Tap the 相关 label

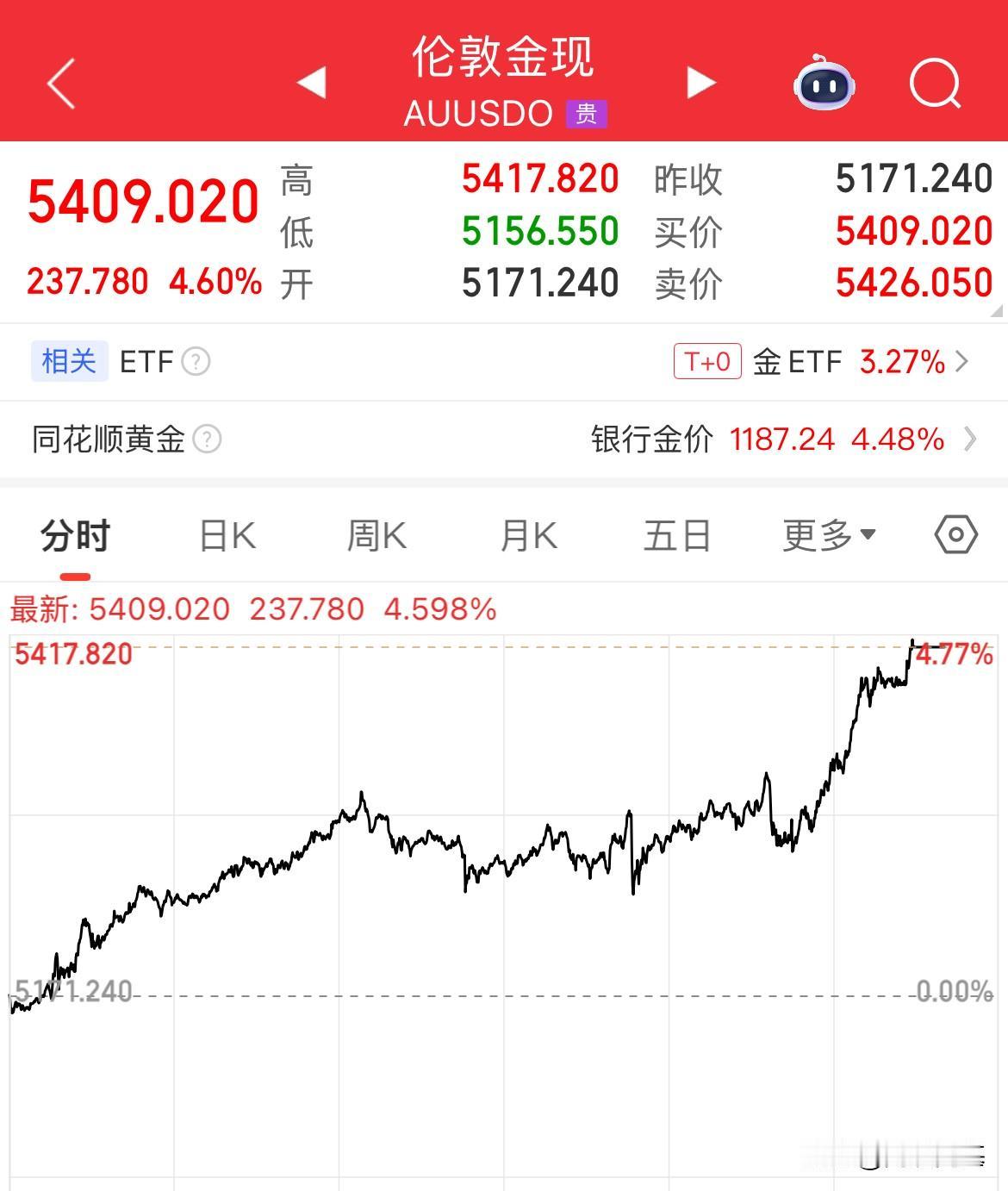click(x=69, y=362)
